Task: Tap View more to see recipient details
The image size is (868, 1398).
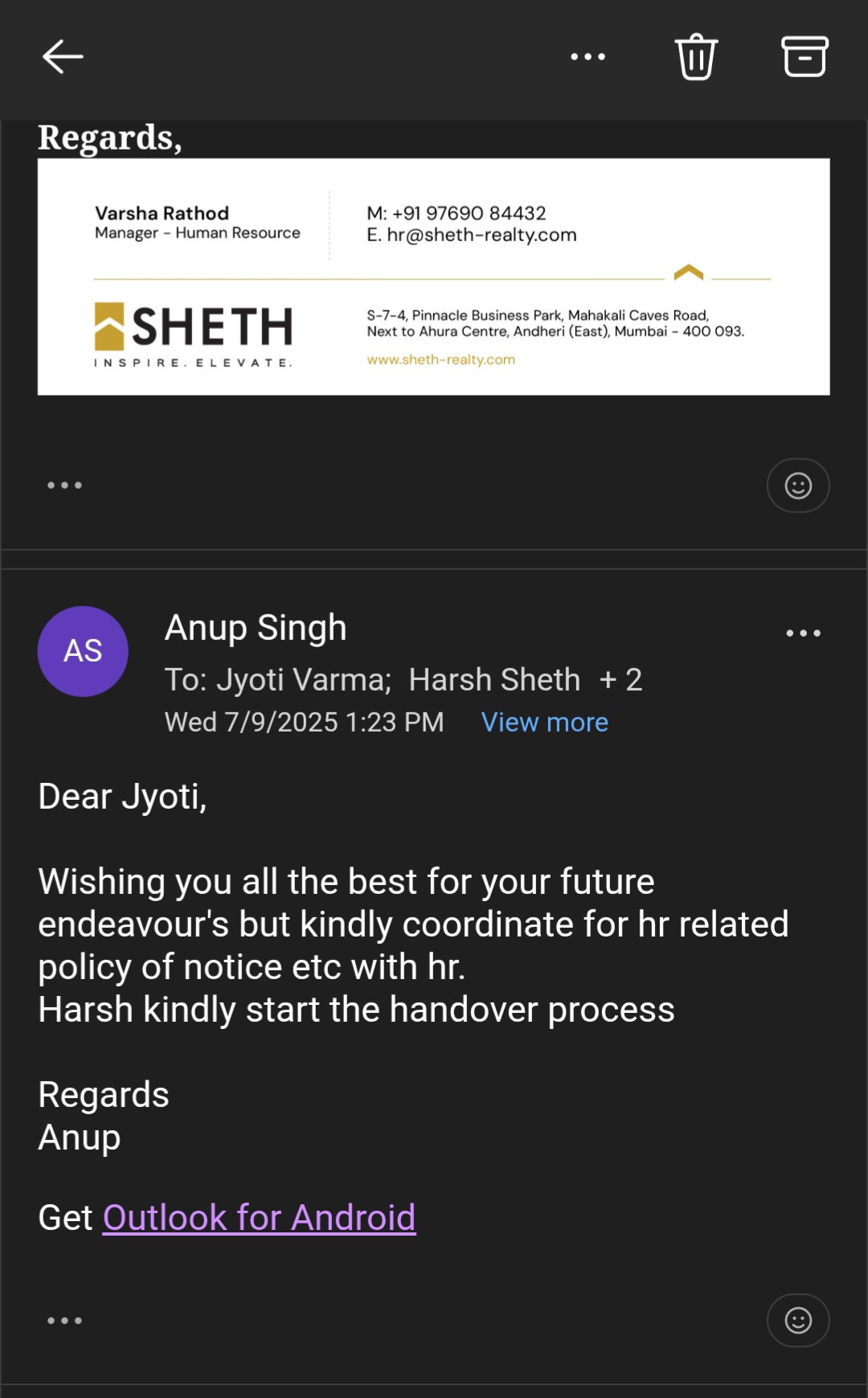Action: click(x=544, y=722)
